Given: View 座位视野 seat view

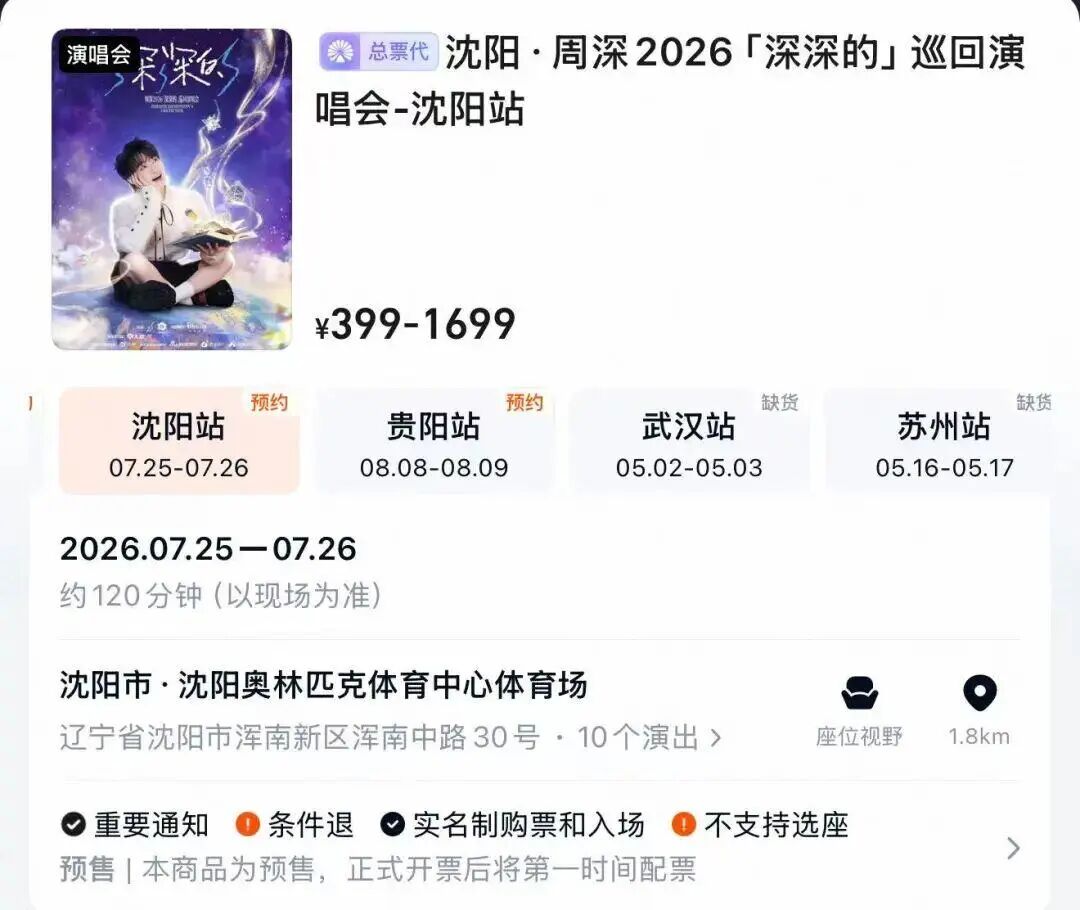Looking at the screenshot, I should 859,710.
